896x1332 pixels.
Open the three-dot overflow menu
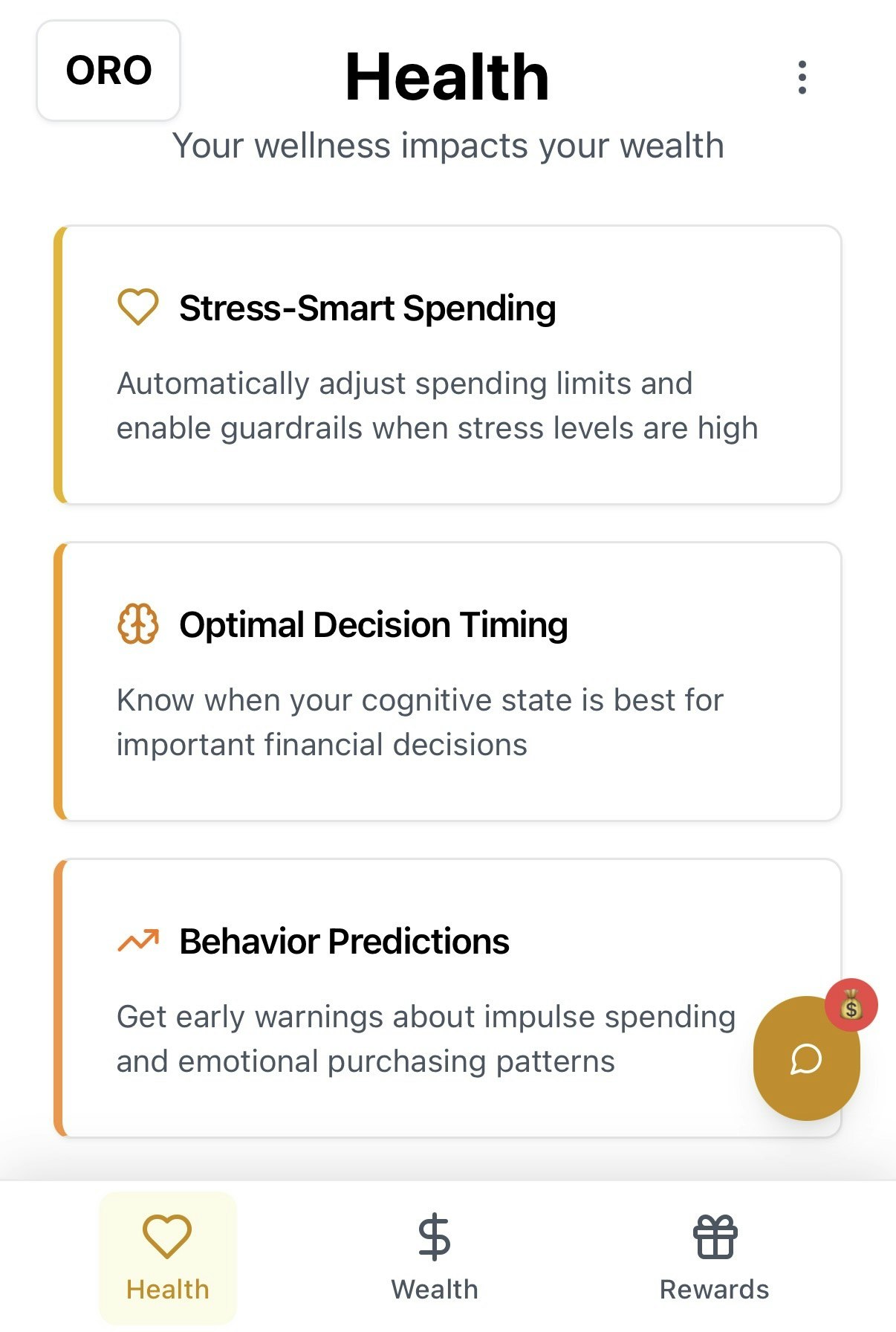coord(802,77)
